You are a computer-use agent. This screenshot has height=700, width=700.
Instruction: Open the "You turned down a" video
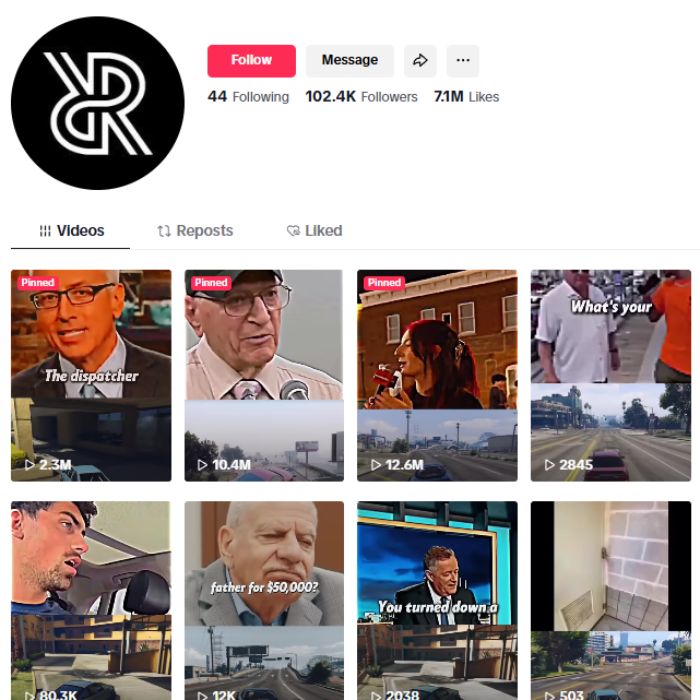437,600
